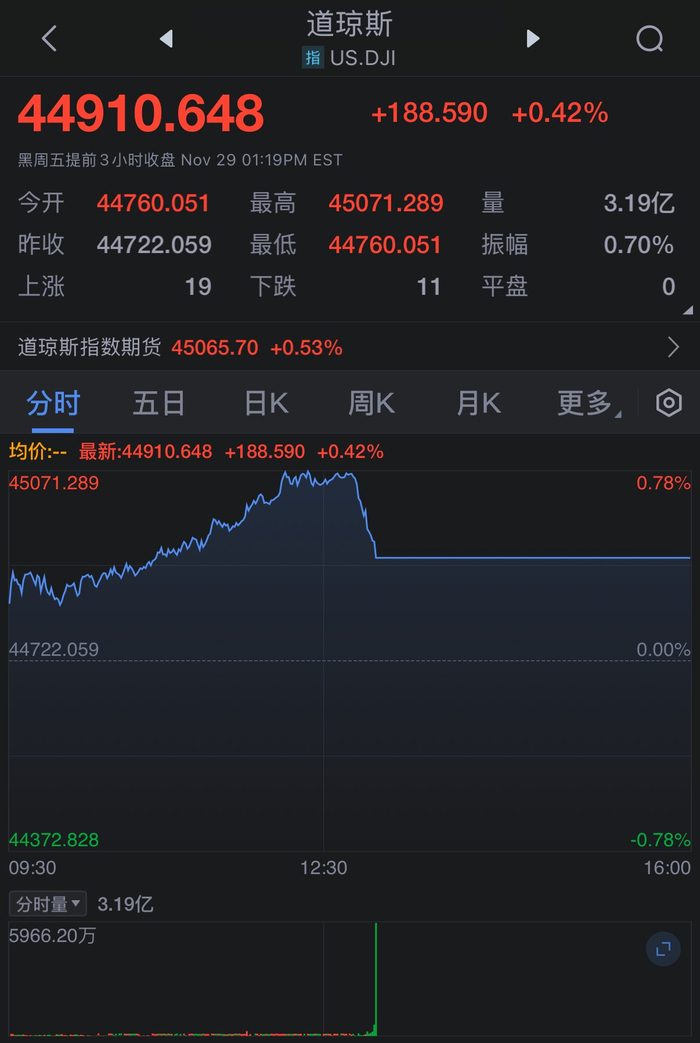Switch to the next stock with right triangle
Viewport: 700px width, 1043px height.
click(533, 39)
